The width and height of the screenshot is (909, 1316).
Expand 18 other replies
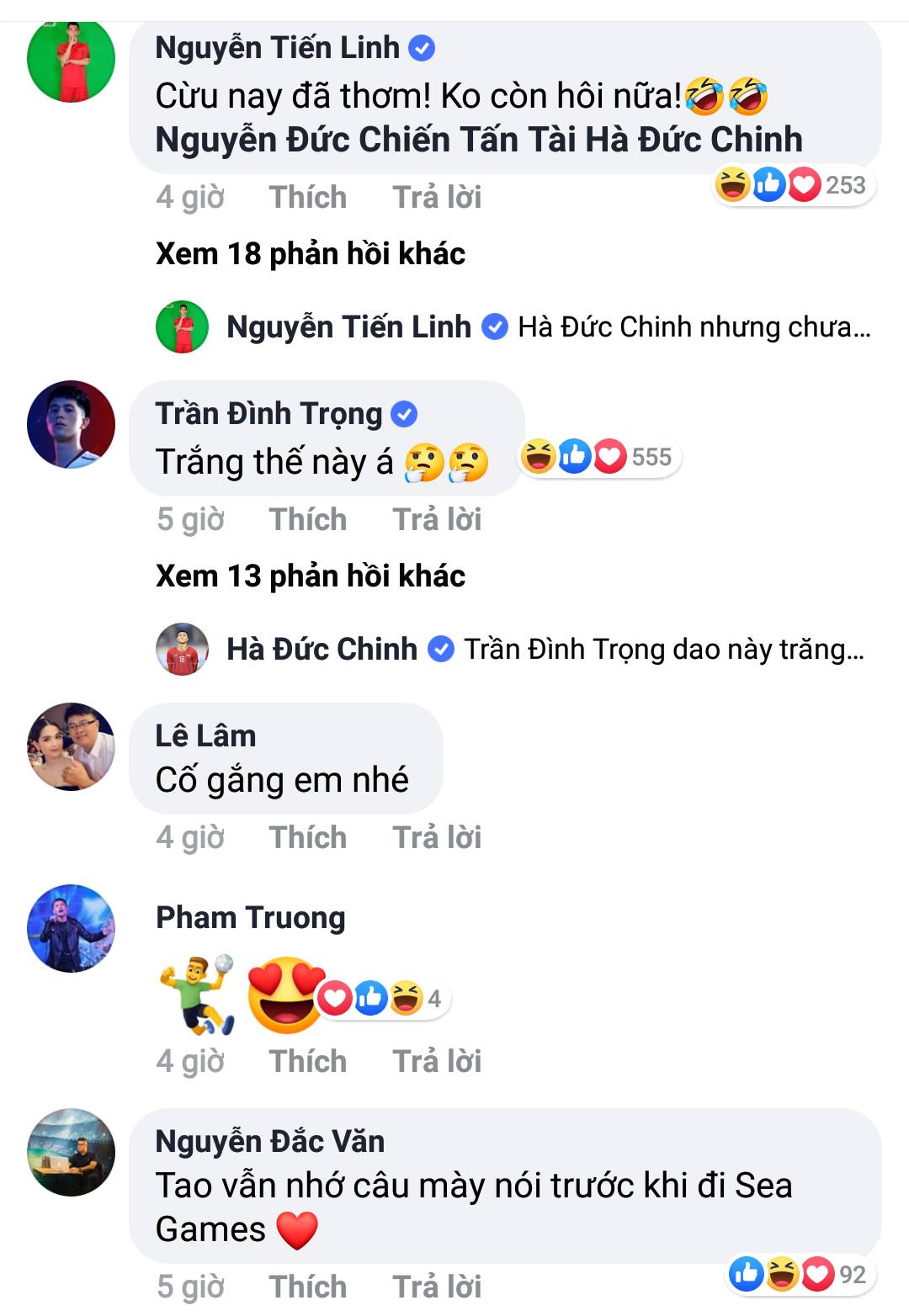tap(310, 254)
